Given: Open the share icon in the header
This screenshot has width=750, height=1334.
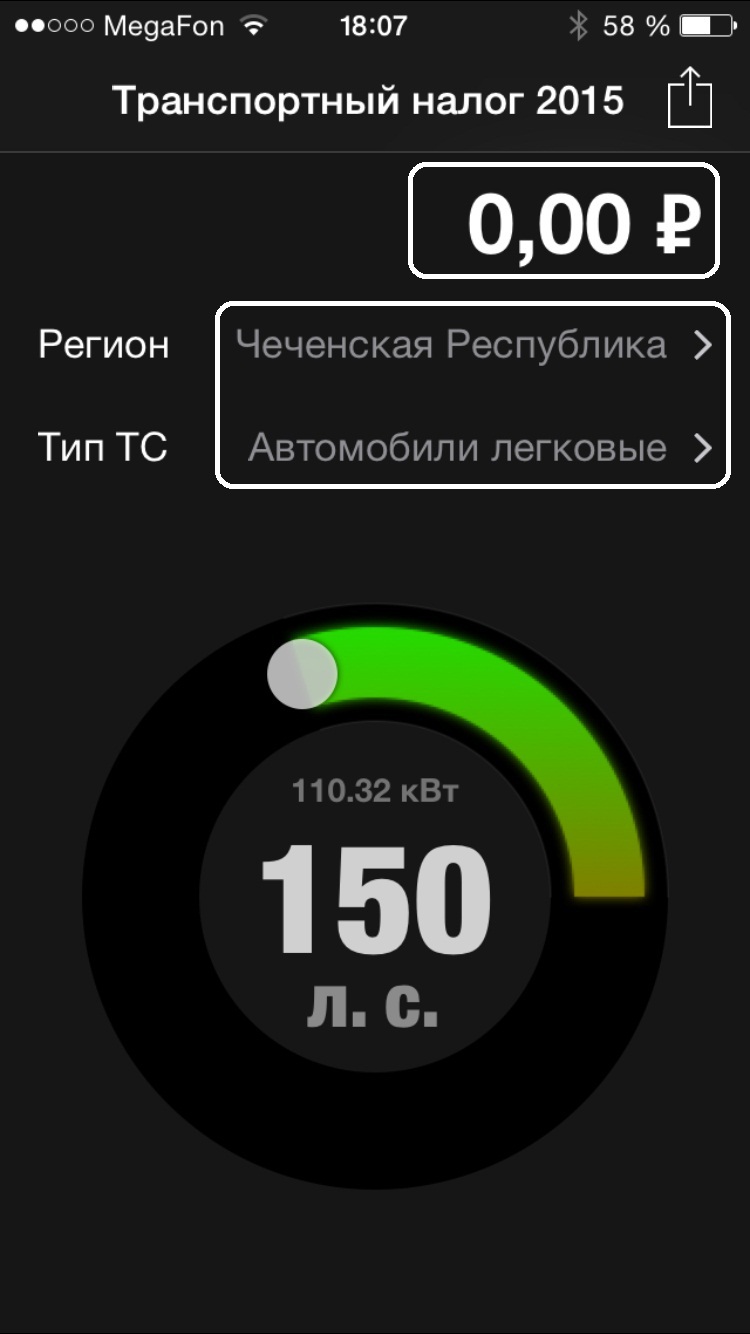Looking at the screenshot, I should [x=690, y=97].
